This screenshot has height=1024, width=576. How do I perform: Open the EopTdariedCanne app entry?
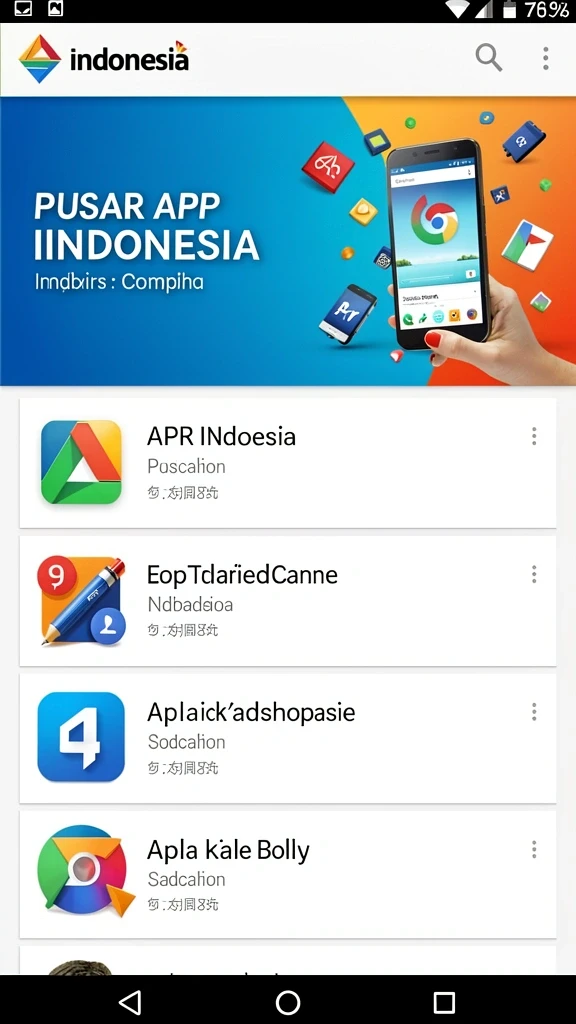tap(288, 601)
